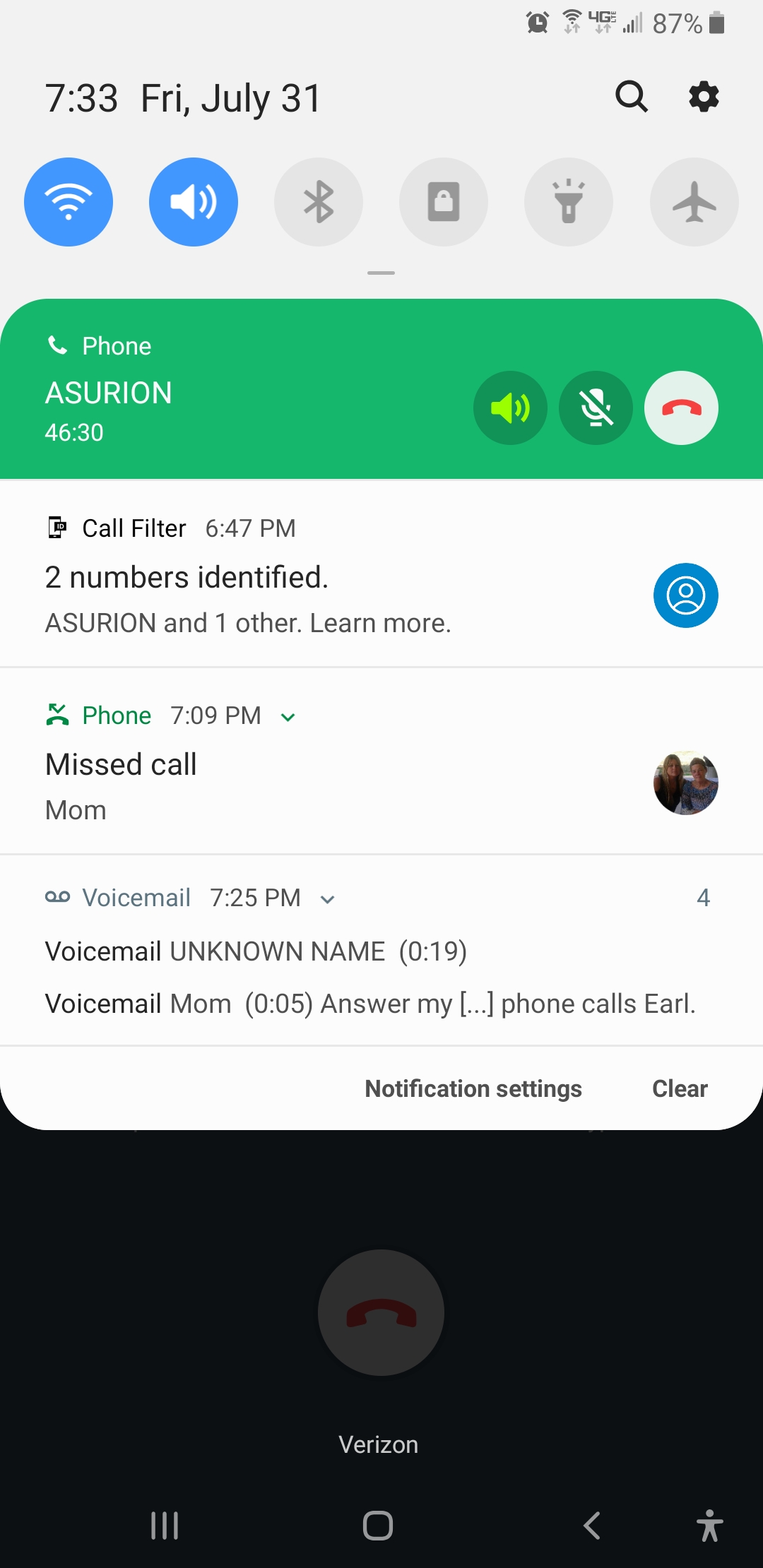Turn off Wi-Fi quick toggle

click(x=69, y=202)
